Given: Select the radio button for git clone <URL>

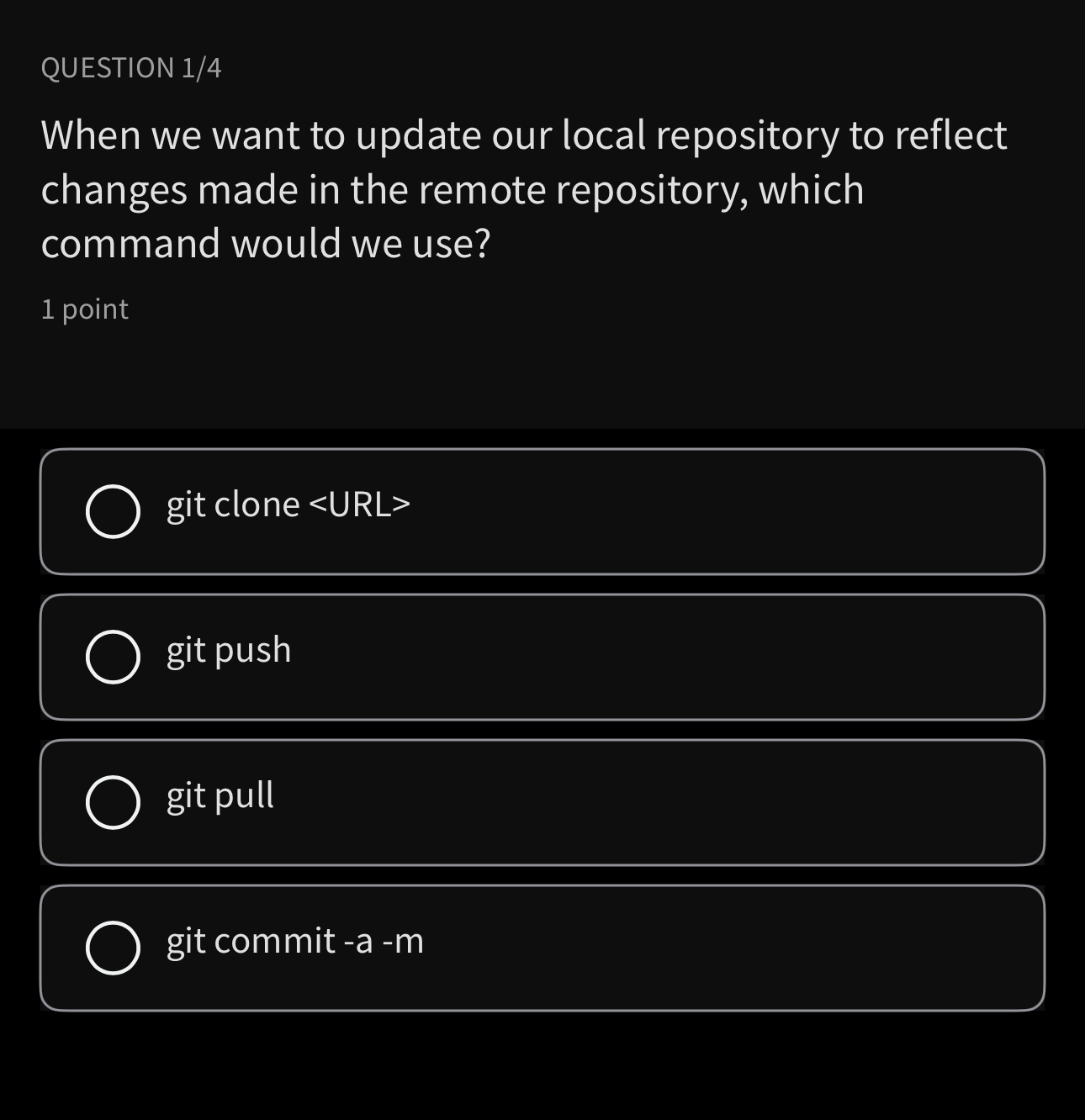Looking at the screenshot, I should tap(112, 510).
